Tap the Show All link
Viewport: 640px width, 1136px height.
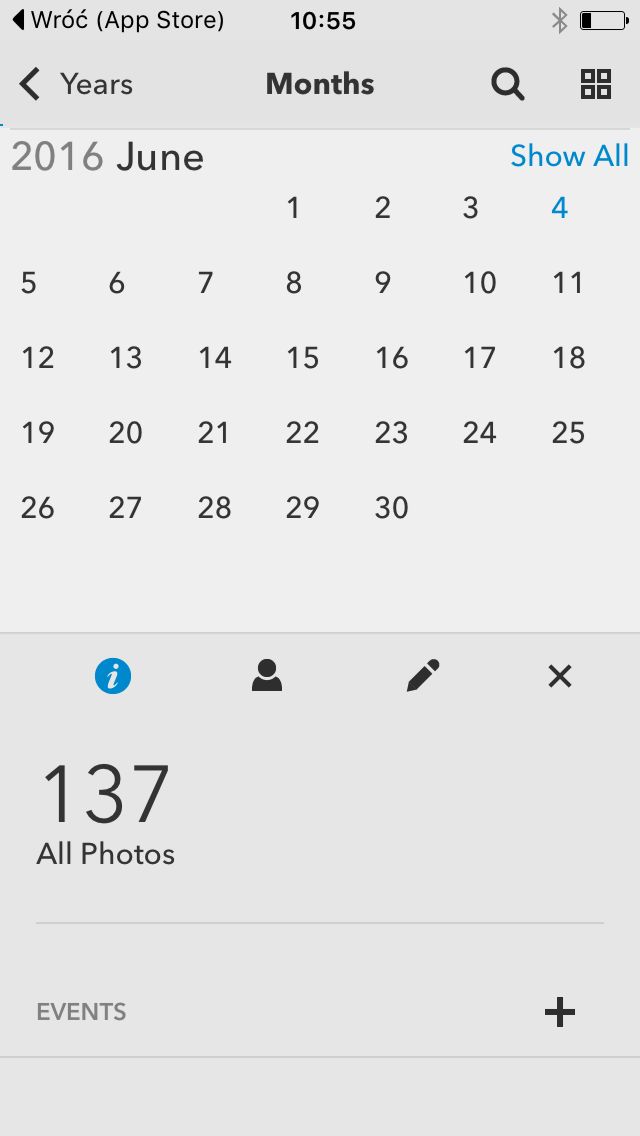[570, 156]
